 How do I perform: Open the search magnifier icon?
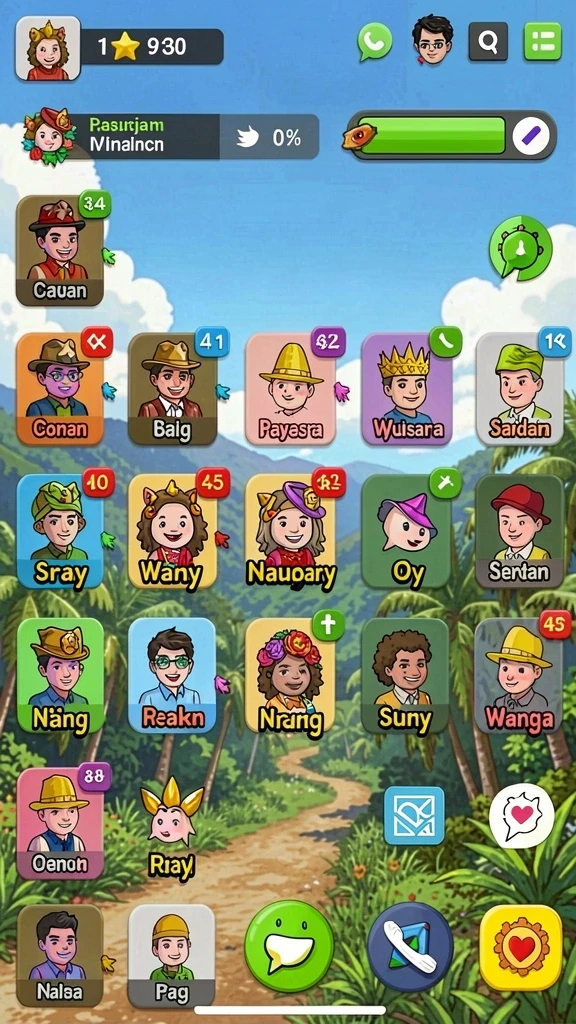coord(488,42)
